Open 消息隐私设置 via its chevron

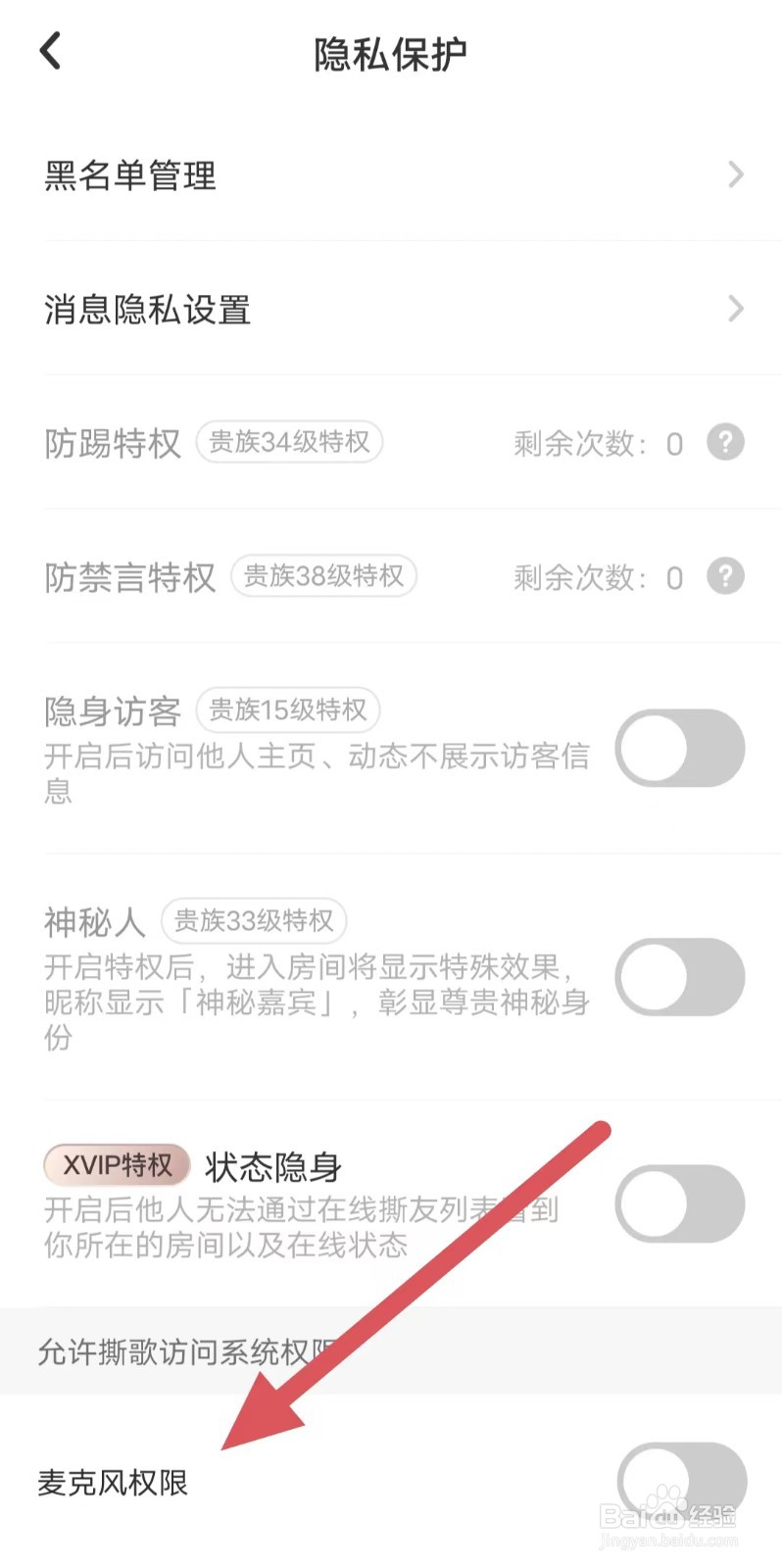[x=737, y=309]
